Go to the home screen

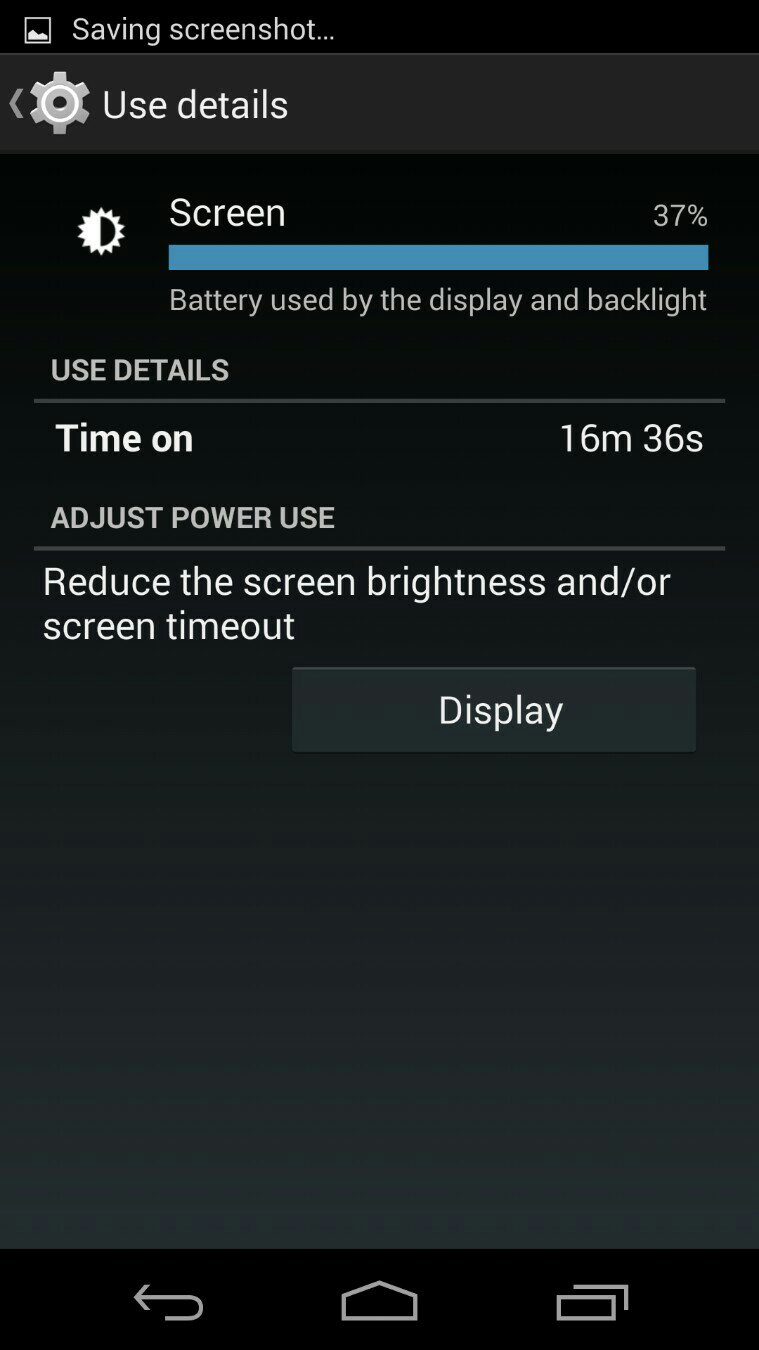click(379, 1302)
